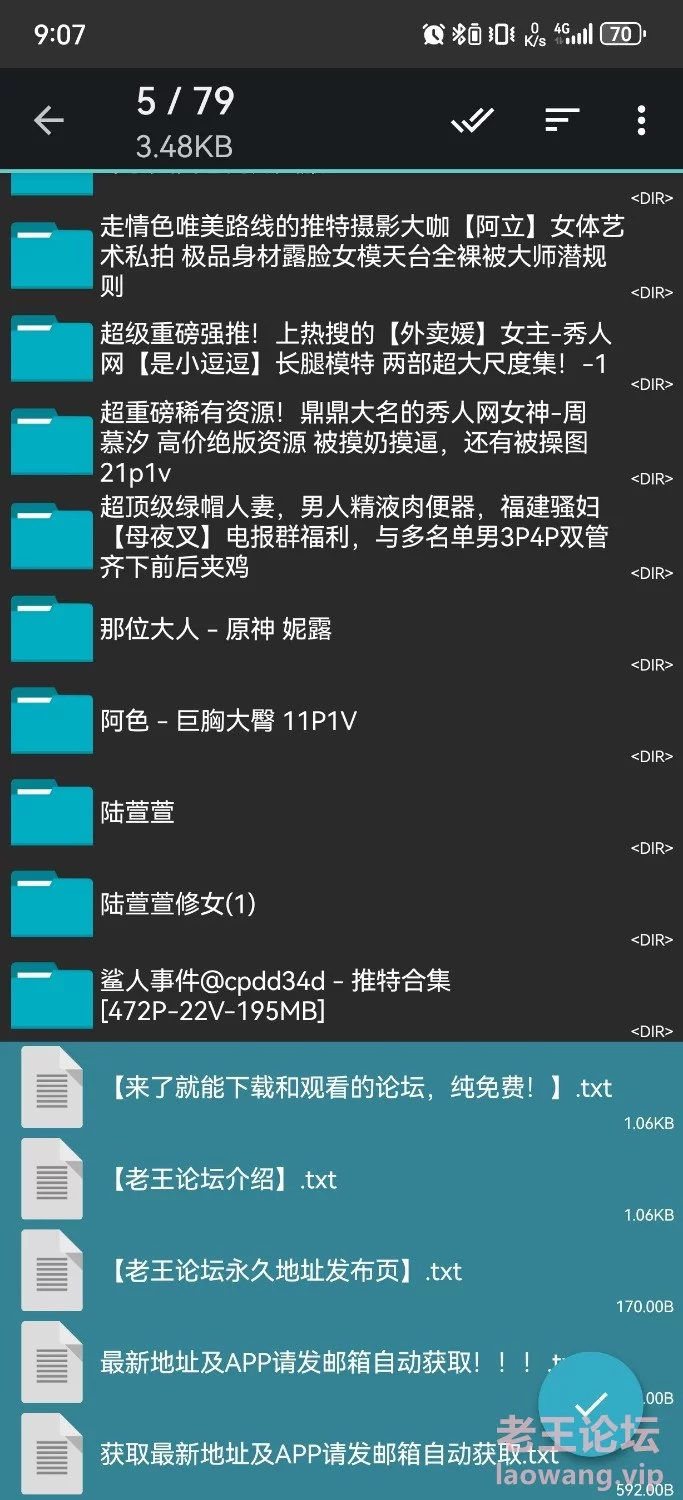Deselect the file starting with 获取最新地址及APP
The image size is (683, 1500).
click(x=300, y=1455)
